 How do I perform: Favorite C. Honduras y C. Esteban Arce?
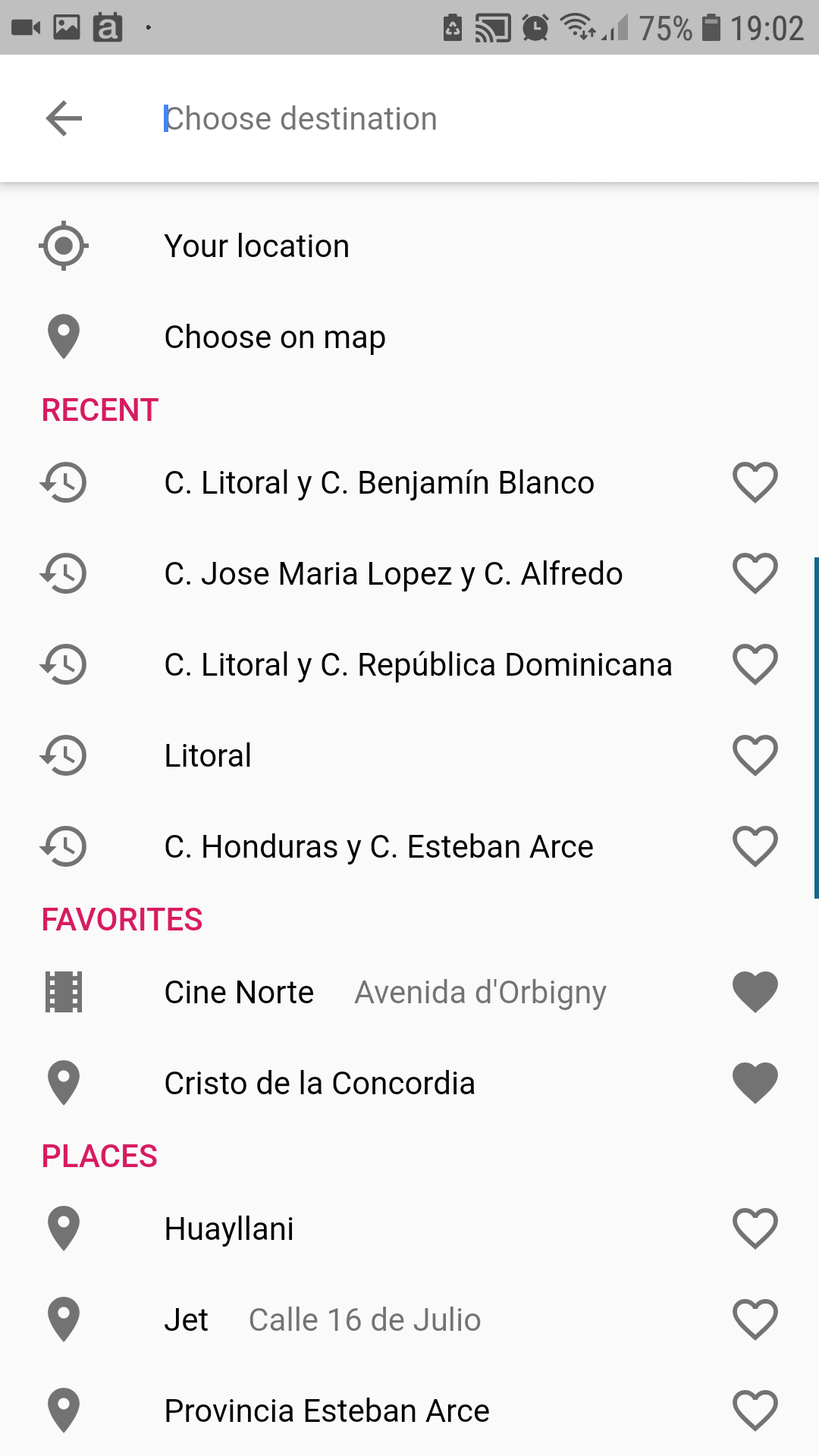(755, 846)
